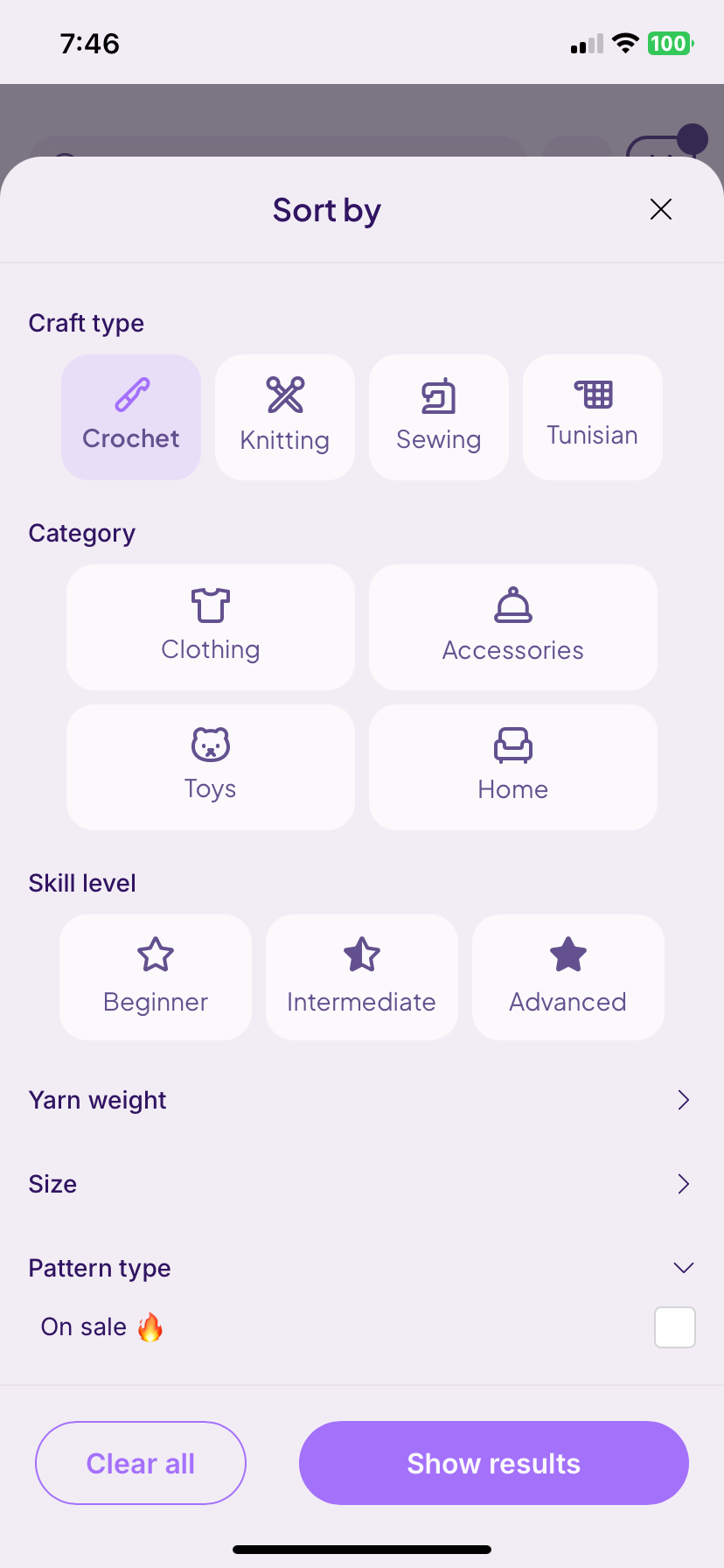Pick the Sewing craft type
Screen dimensions: 724x1568
[x=439, y=417]
